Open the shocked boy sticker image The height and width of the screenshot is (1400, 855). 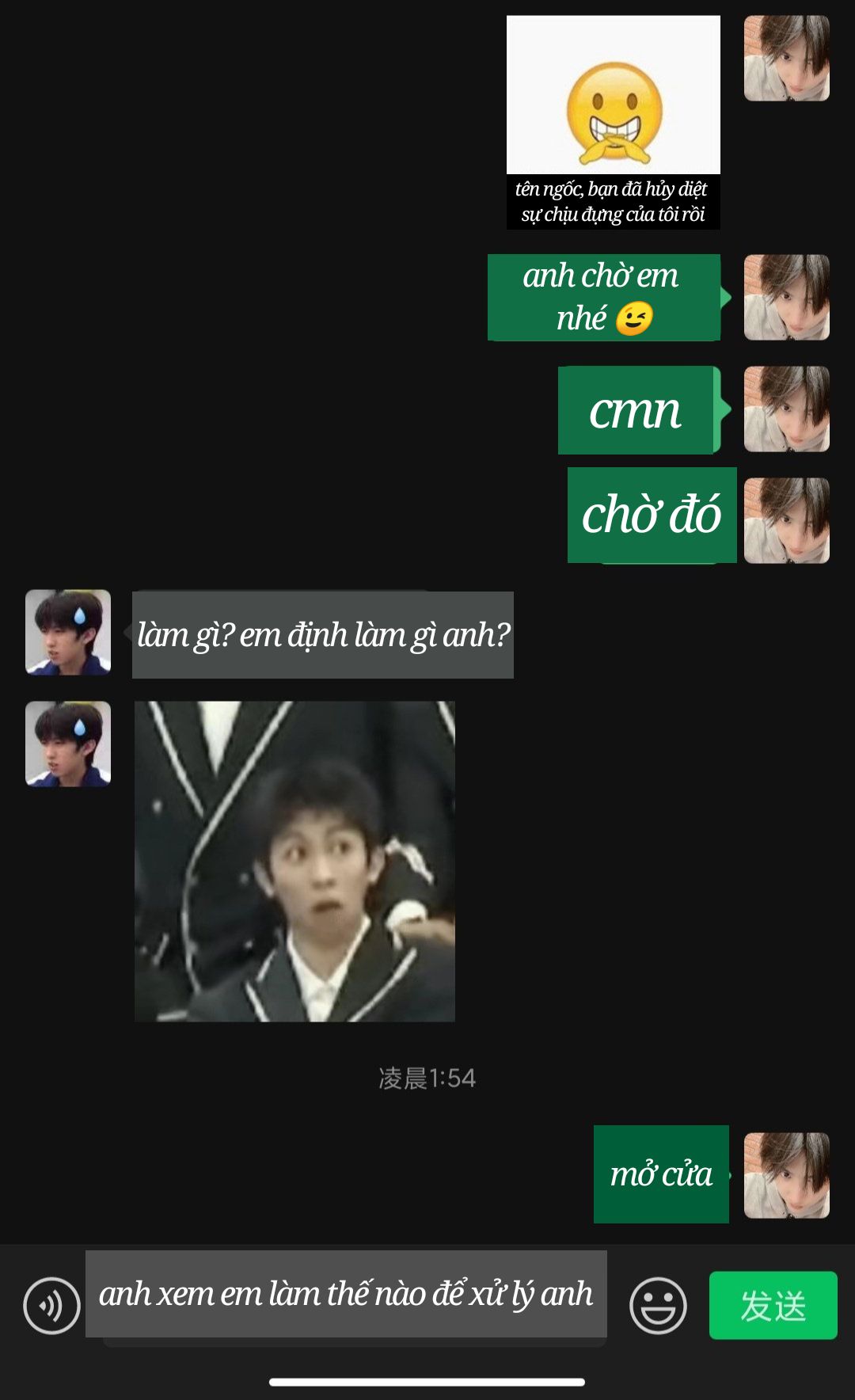coord(294,862)
